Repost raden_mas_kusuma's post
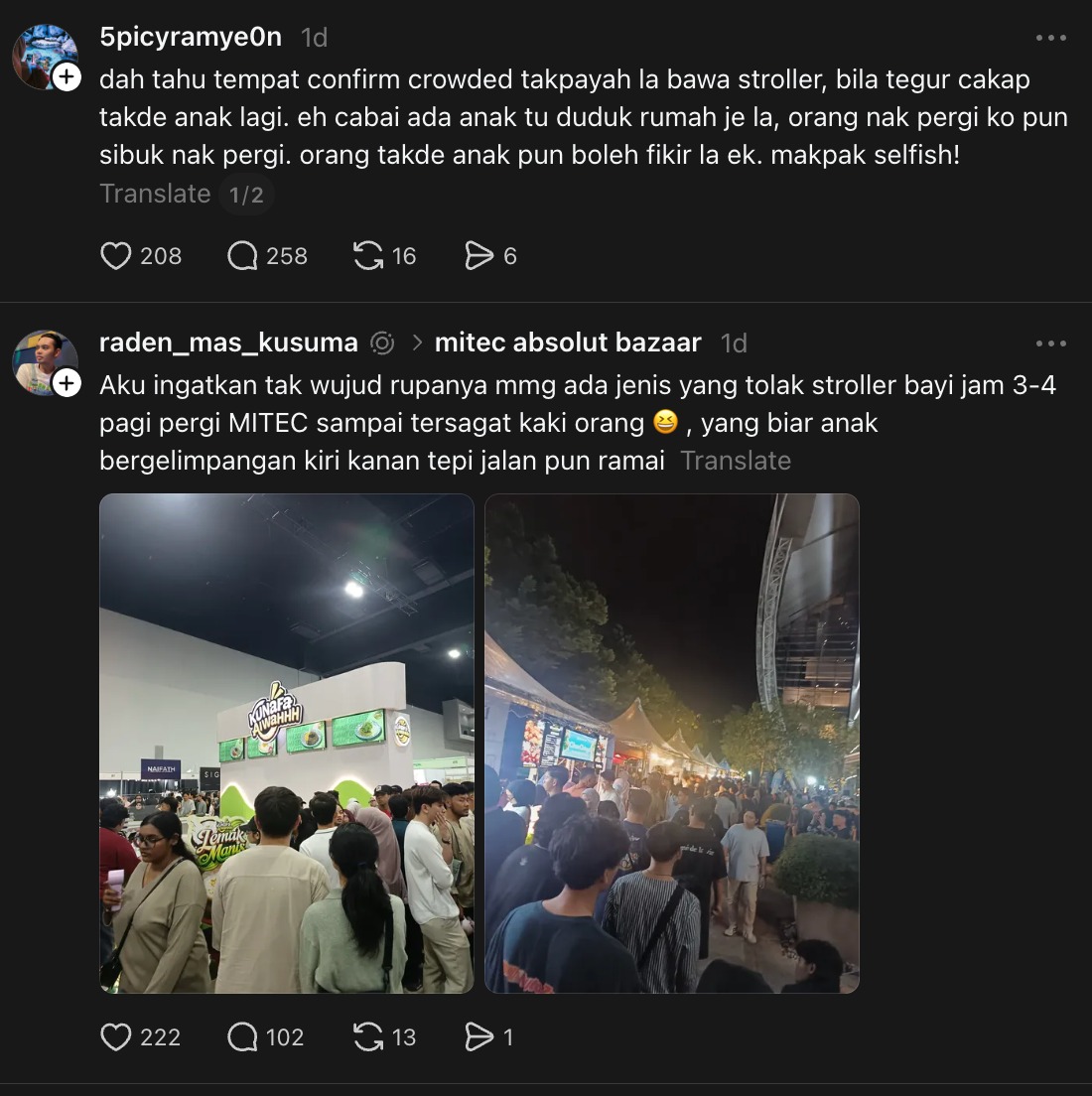 368,1037
